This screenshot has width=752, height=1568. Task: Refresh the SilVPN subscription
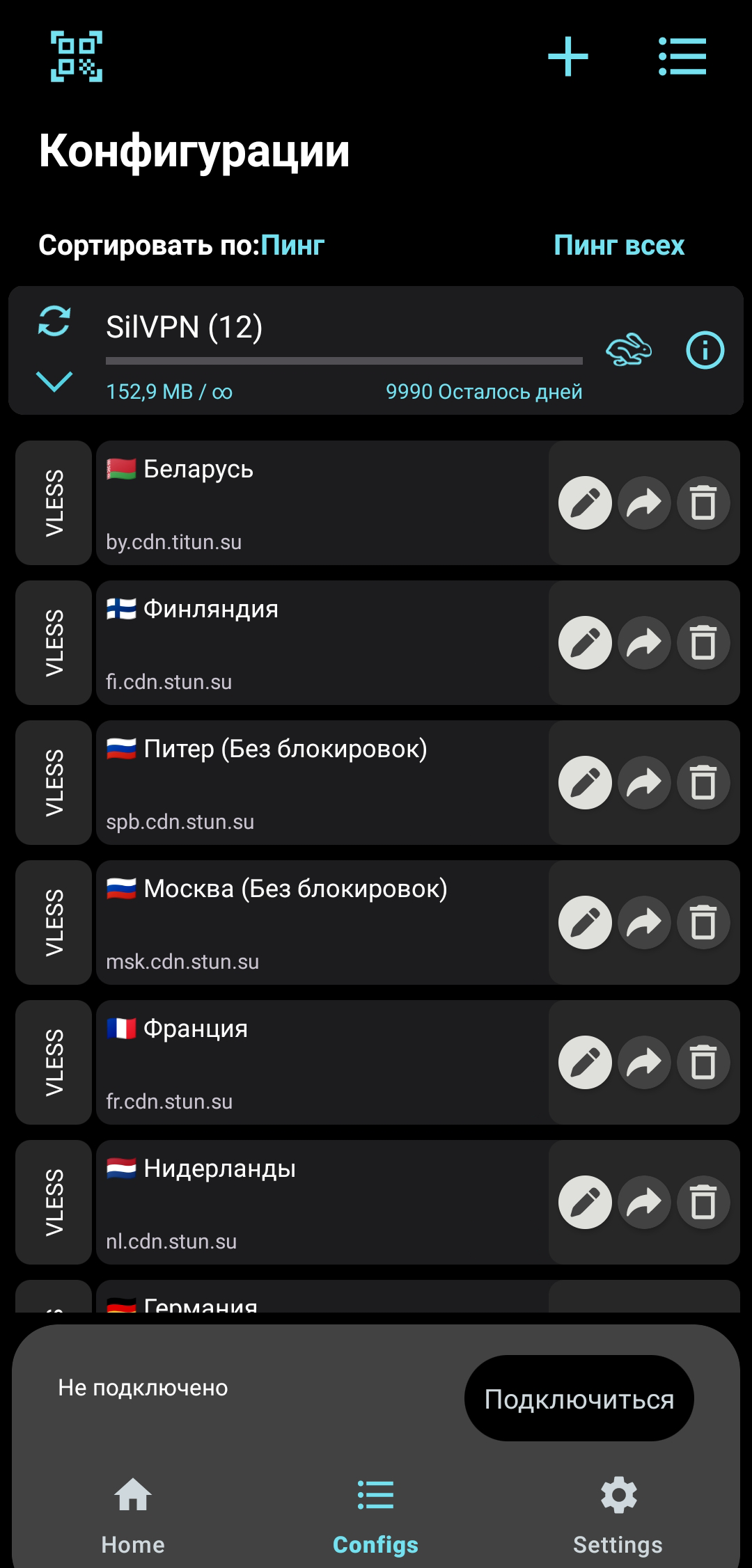click(x=54, y=322)
